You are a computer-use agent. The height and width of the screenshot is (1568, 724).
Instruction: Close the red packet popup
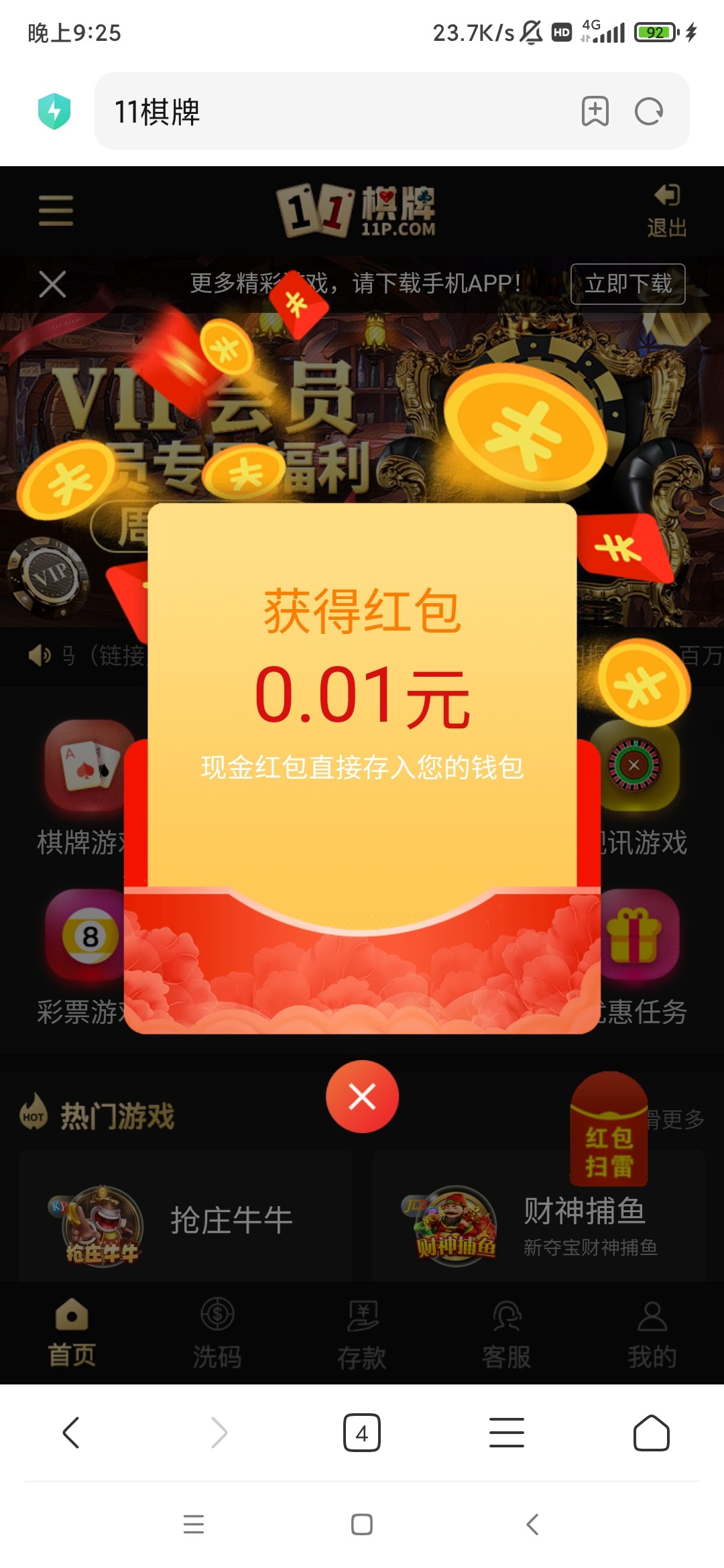[362, 1097]
